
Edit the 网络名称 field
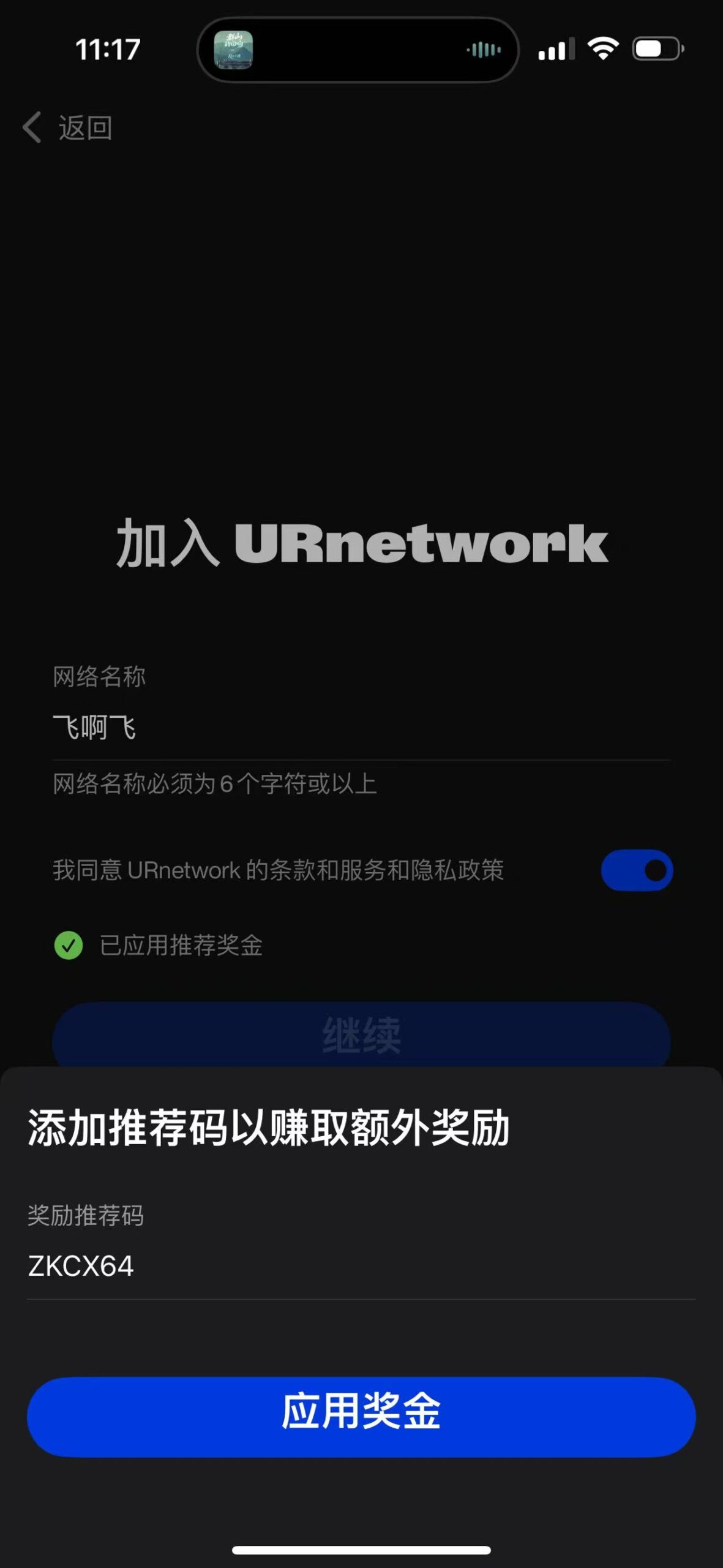tap(361, 728)
